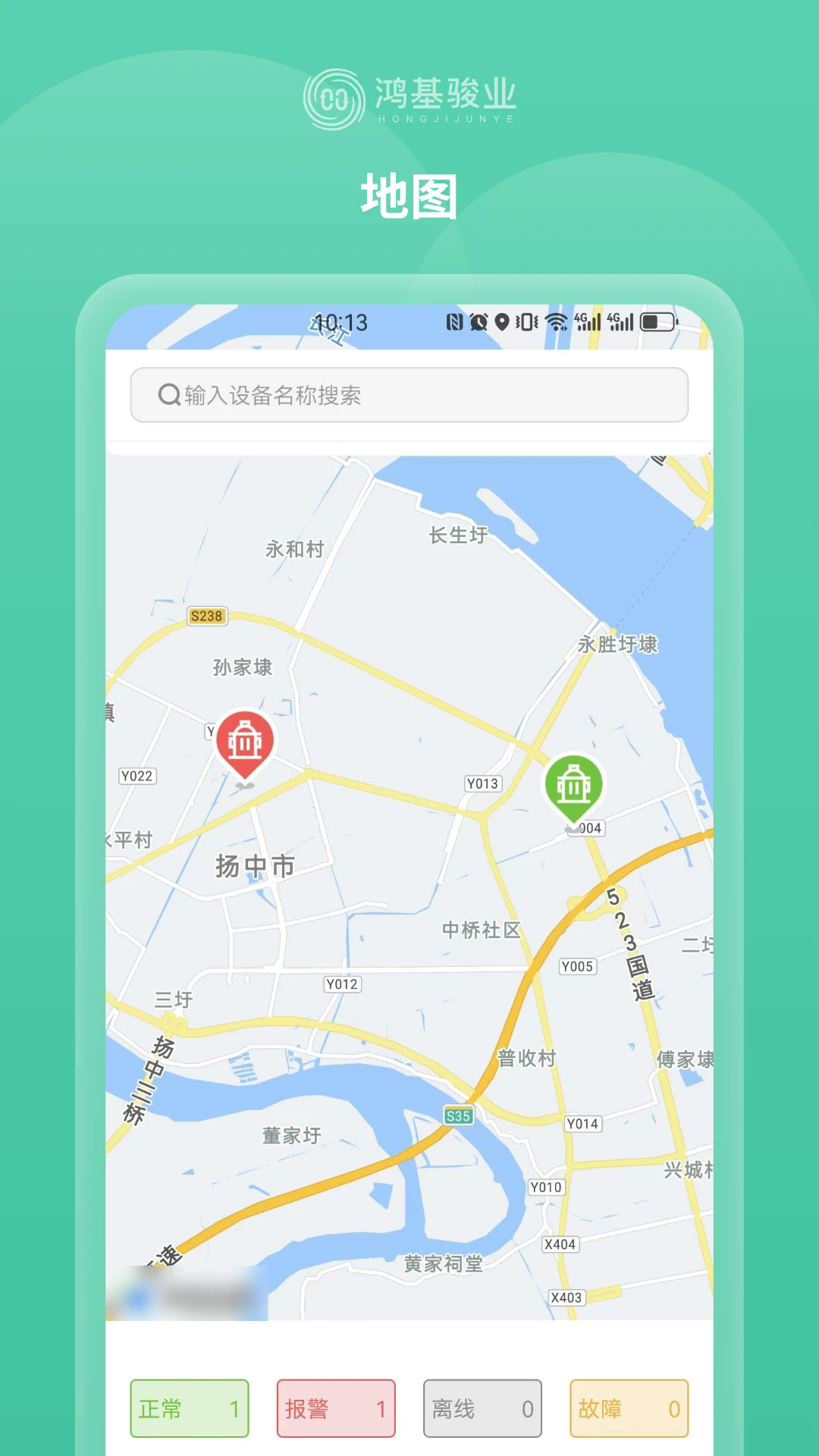Screen dimensions: 819x1456
Task: Tap the WiFi icon in the status bar
Action: [x=555, y=322]
